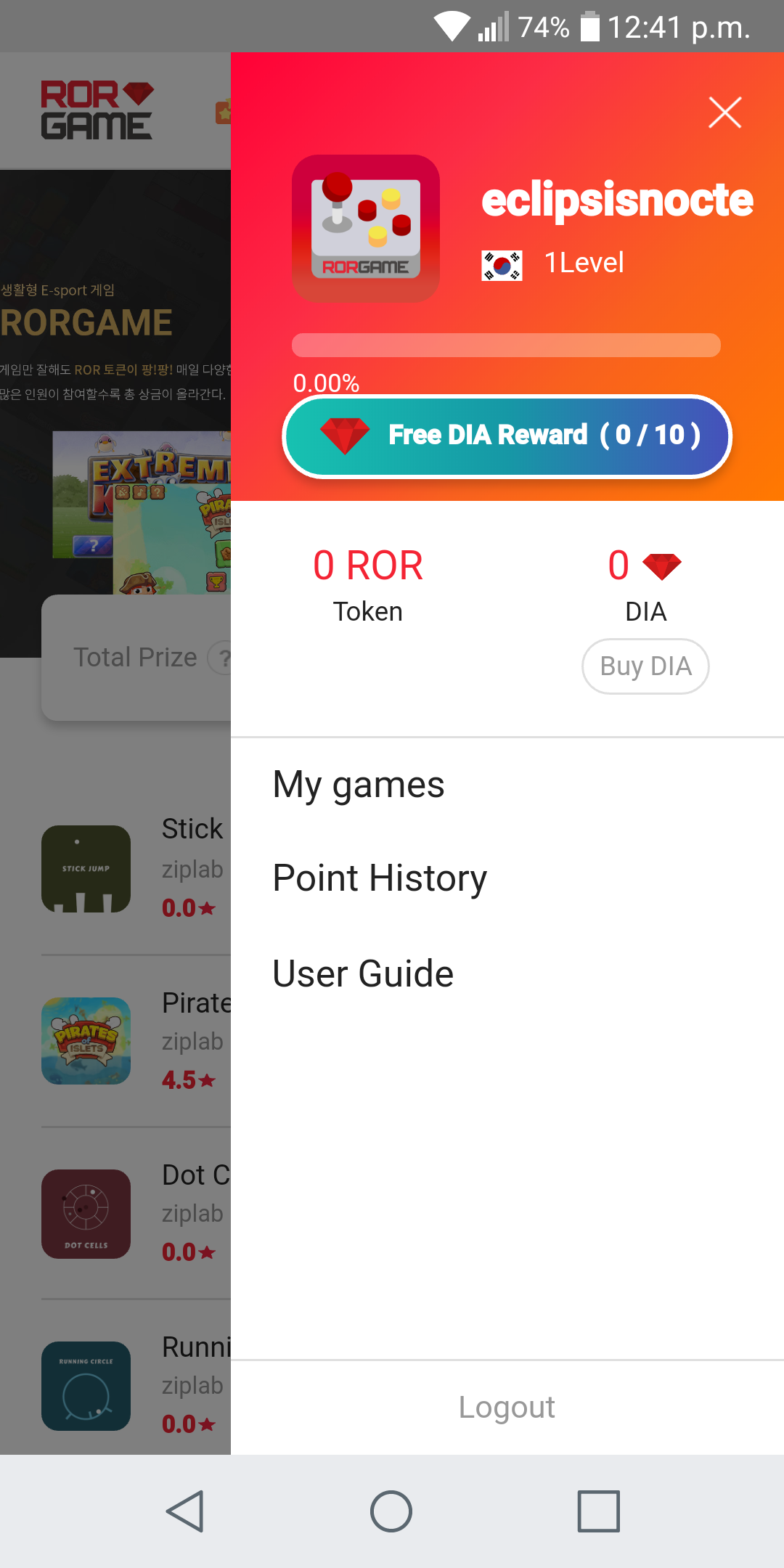Viewport: 784px width, 1568px height.
Task: Tap Buy DIA button
Action: [645, 666]
